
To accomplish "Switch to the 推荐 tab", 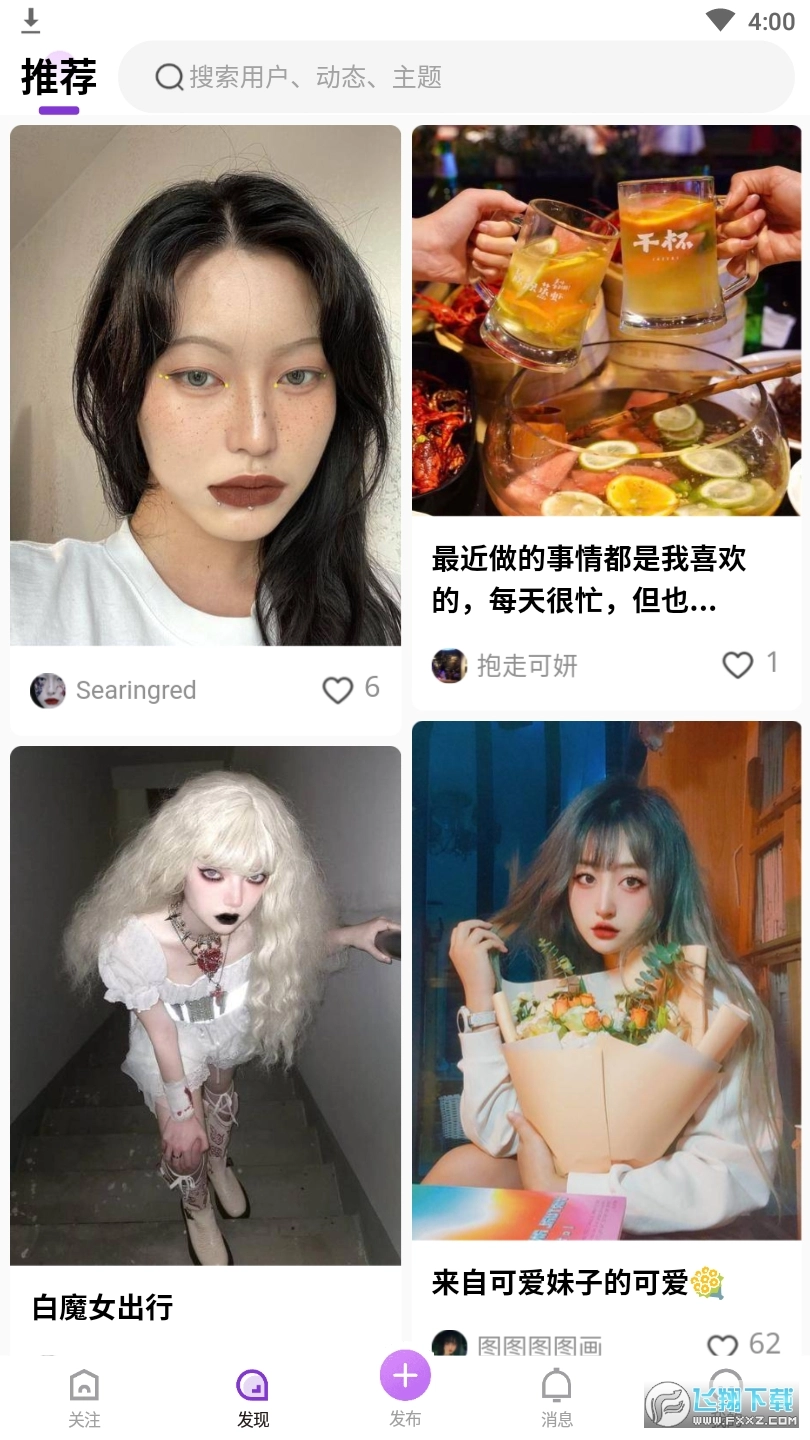I will pos(57,75).
